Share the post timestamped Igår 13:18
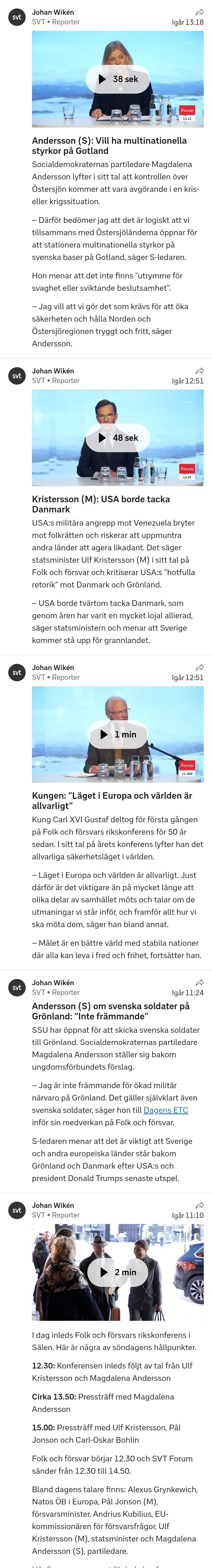The width and height of the screenshot is (212, 1568). 199,12
